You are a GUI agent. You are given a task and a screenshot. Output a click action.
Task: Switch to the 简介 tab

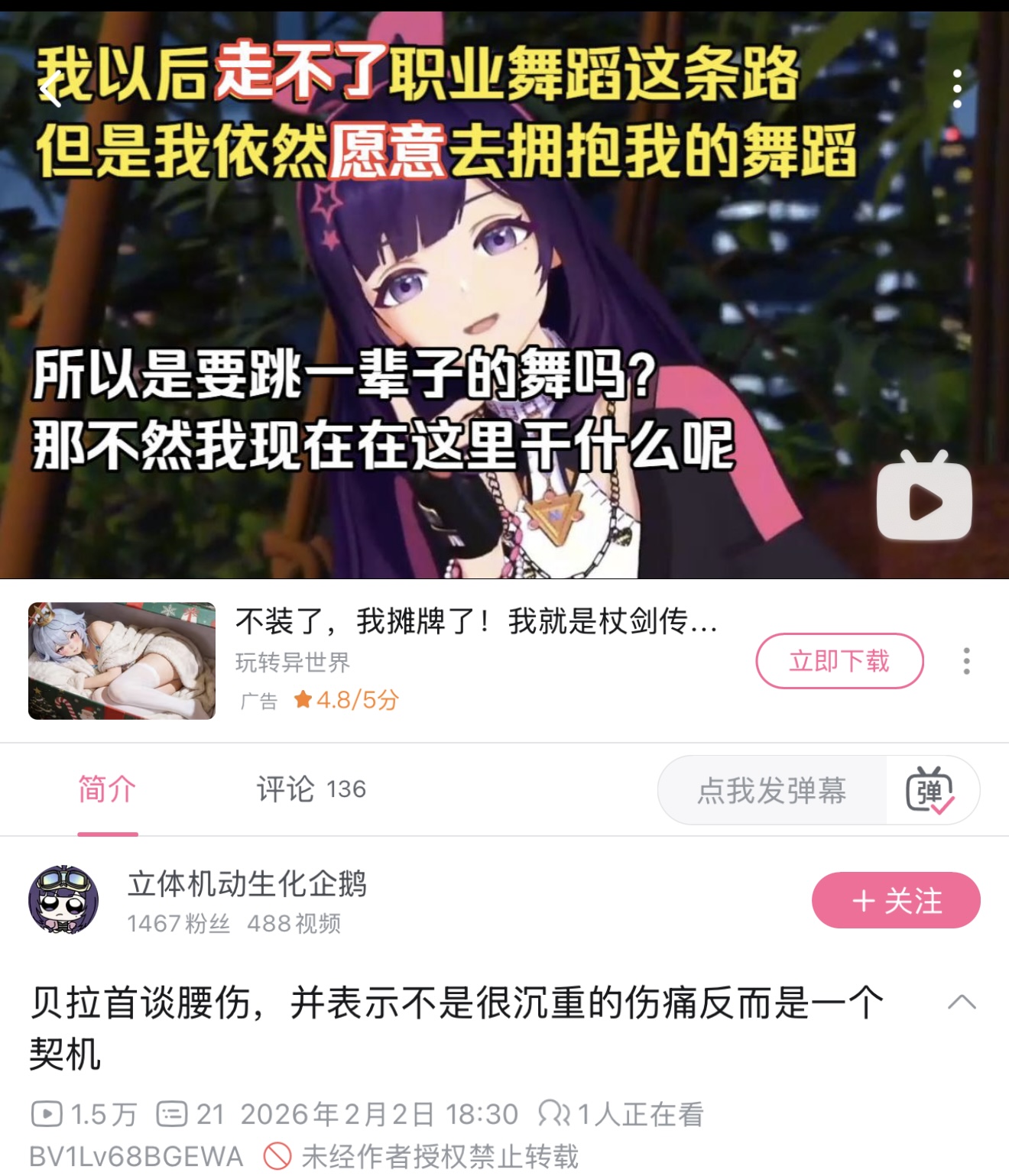[x=107, y=789]
